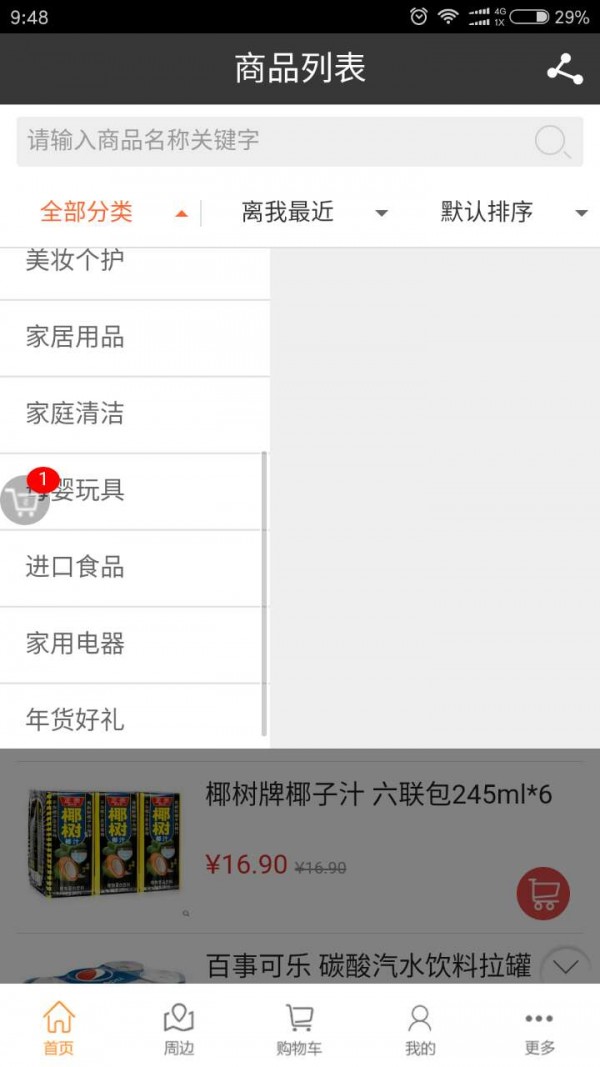Image resolution: width=600 pixels, height=1067 pixels.
Task: Tap the round down-arrow button
Action: pos(566,967)
